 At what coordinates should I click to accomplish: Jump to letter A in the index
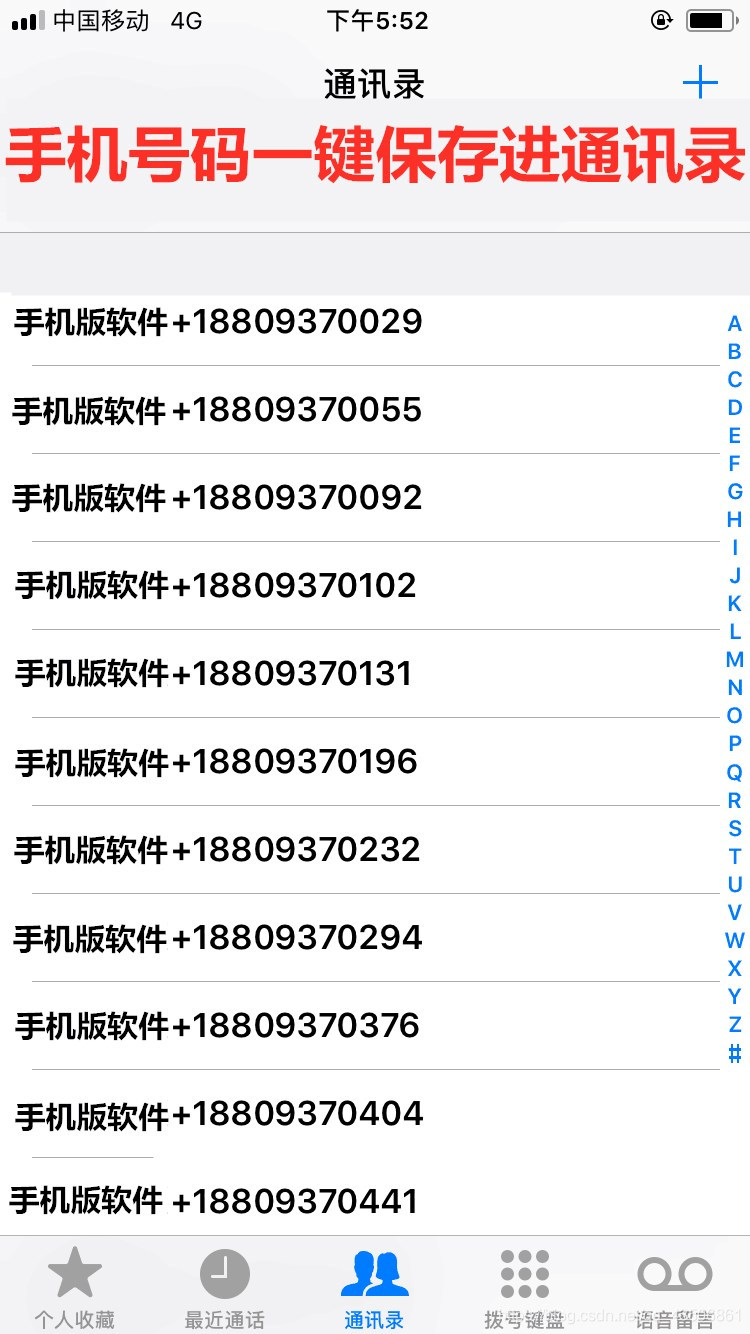pyautogui.click(x=734, y=324)
